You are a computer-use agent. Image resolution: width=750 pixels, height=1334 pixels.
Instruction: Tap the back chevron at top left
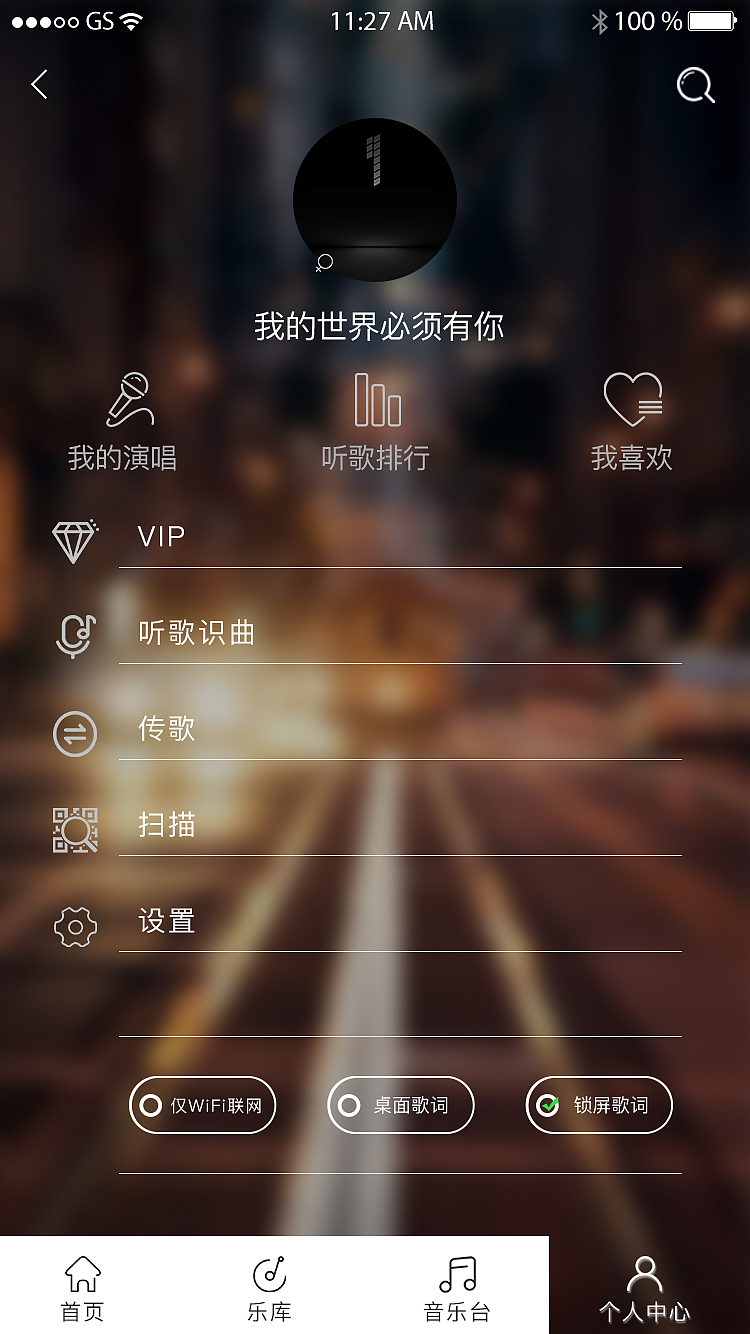39,85
